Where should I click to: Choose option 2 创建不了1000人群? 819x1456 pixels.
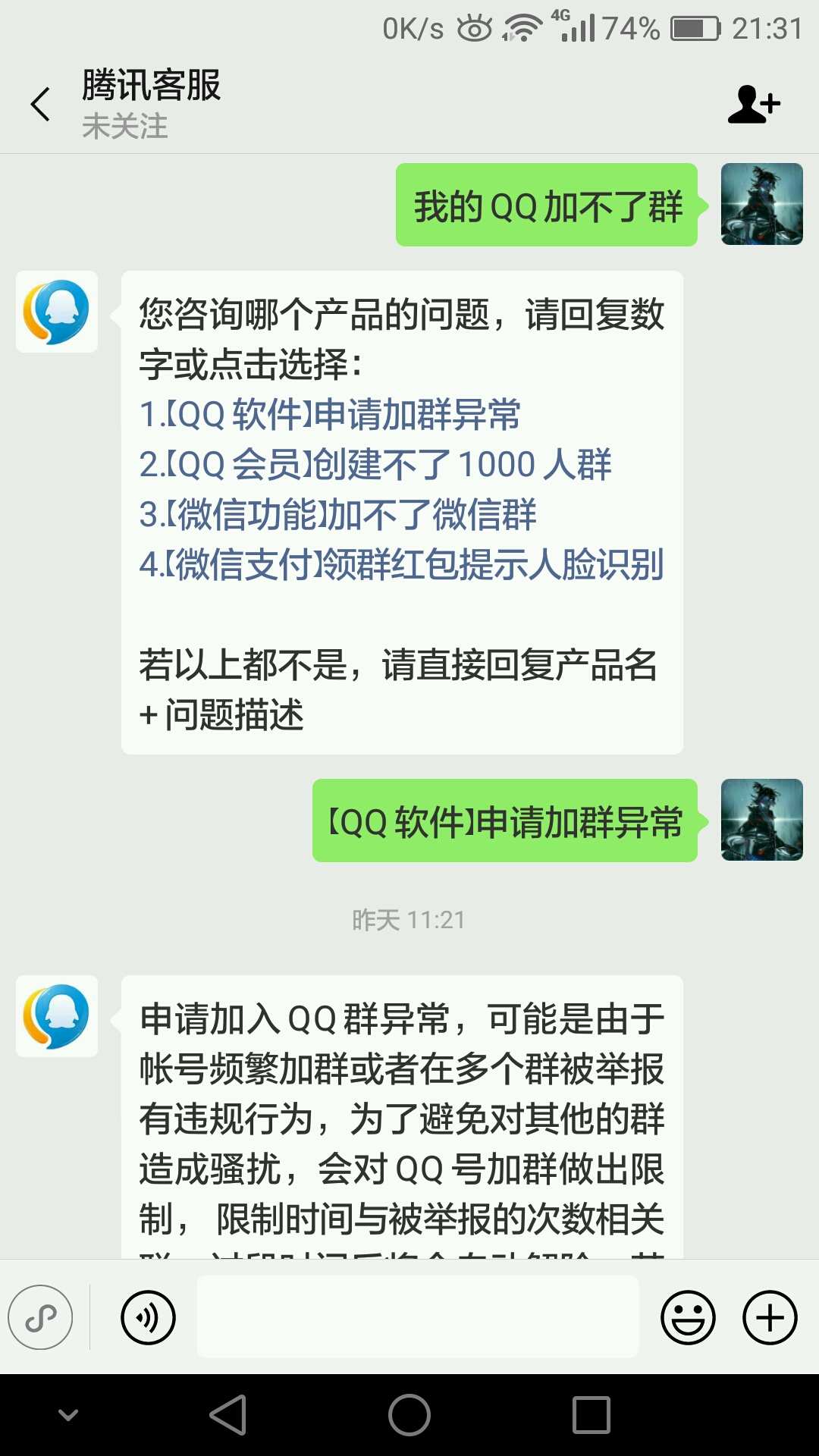[x=375, y=464]
